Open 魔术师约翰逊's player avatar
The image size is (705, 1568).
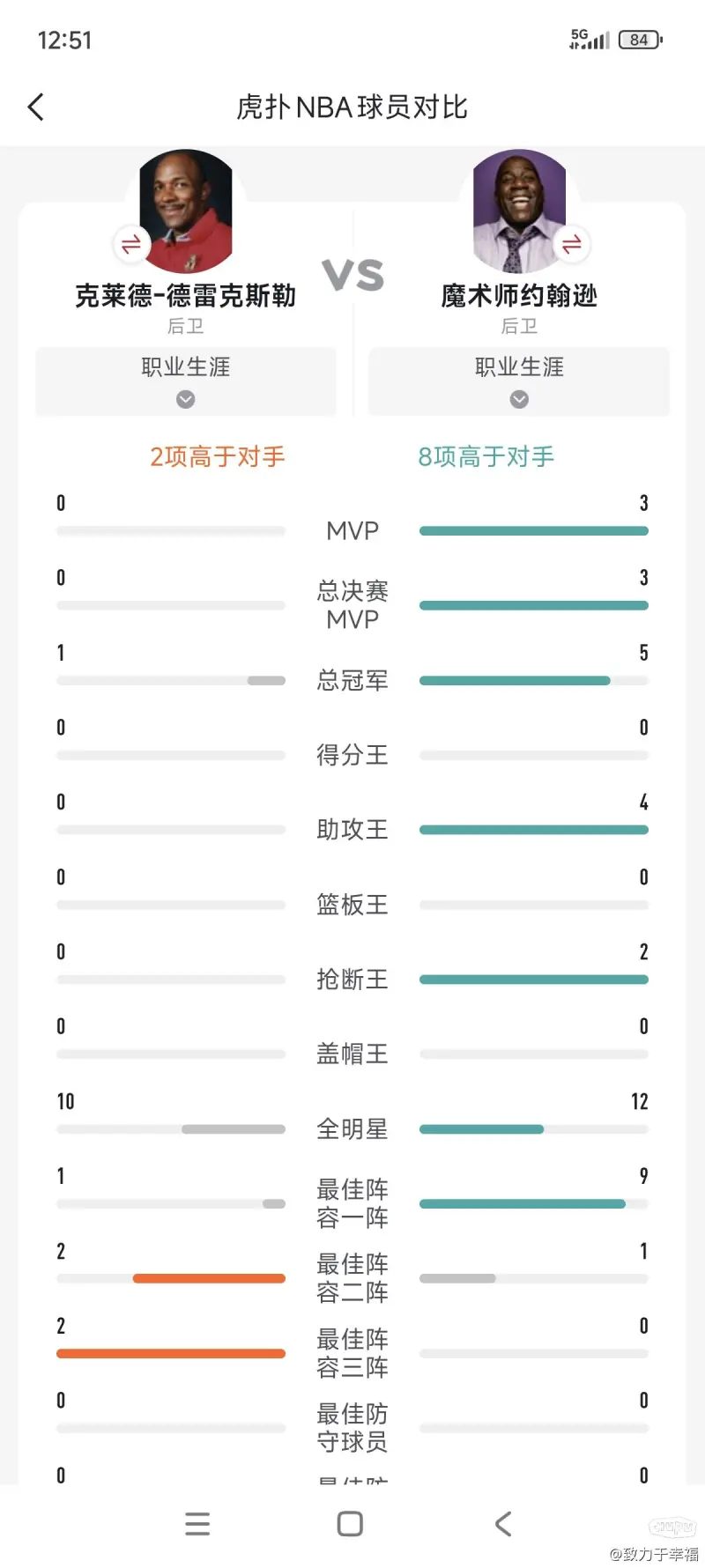(x=519, y=210)
